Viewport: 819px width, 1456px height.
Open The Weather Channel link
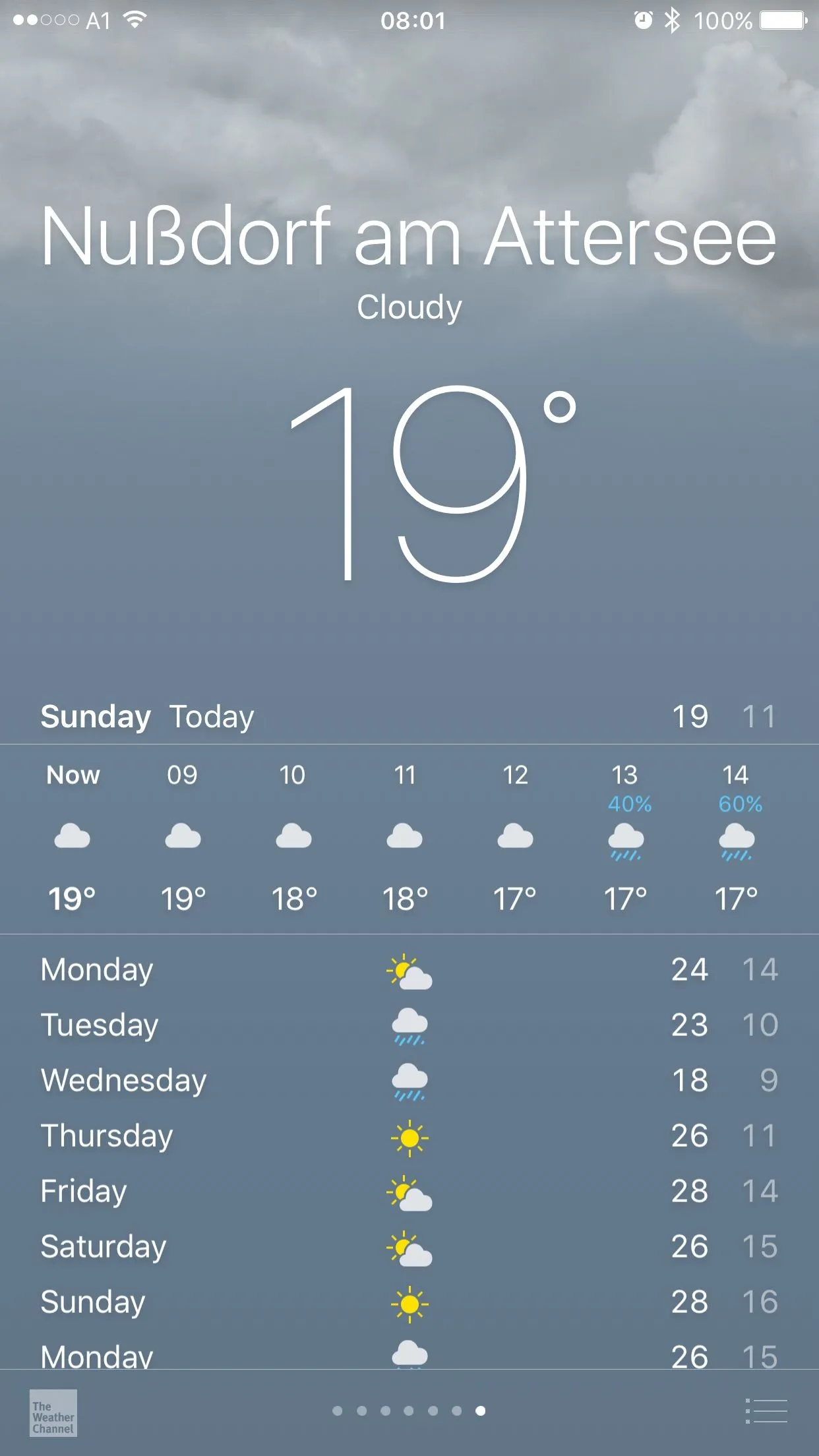[53, 1413]
